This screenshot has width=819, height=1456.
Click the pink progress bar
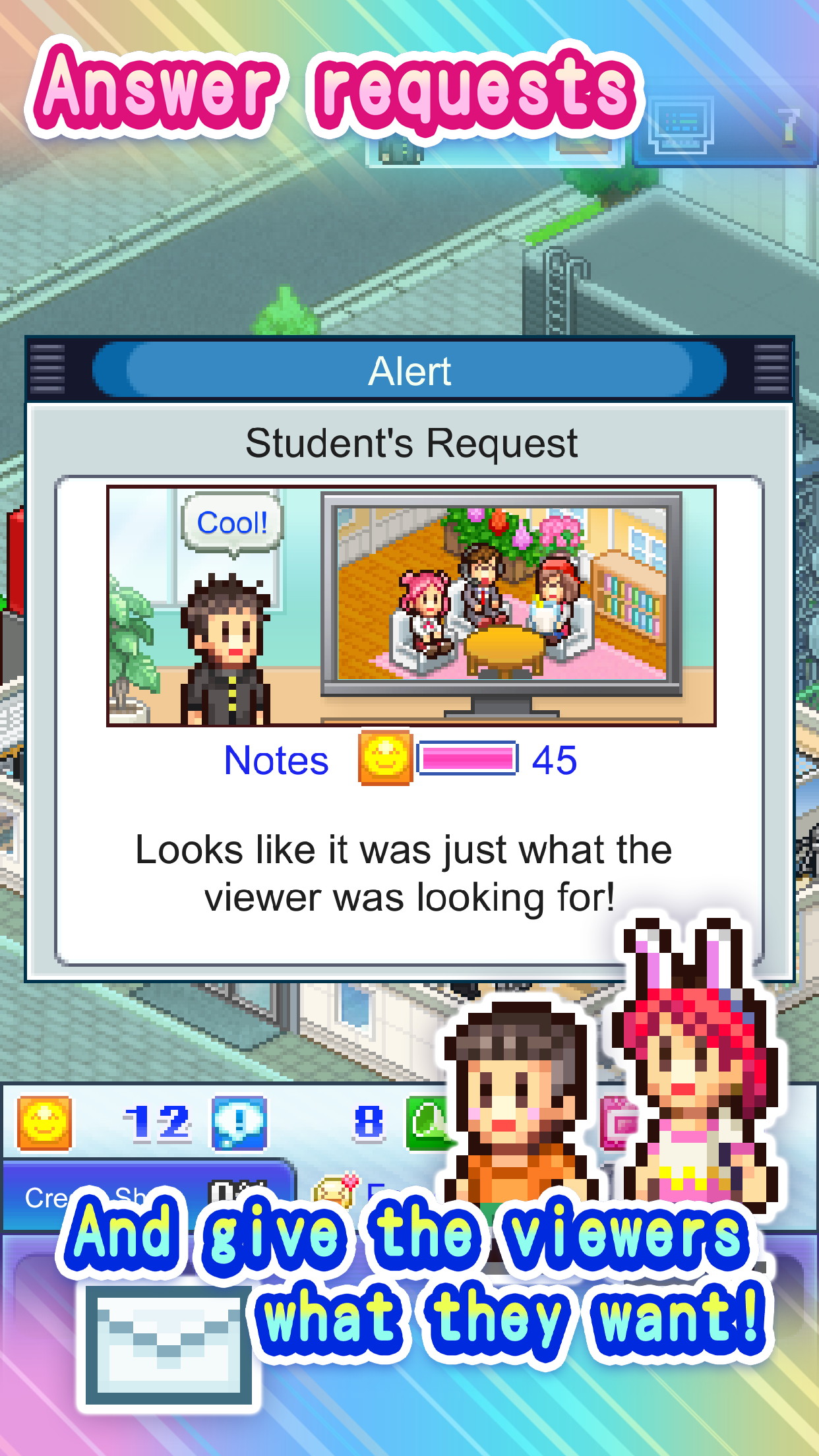(x=468, y=760)
